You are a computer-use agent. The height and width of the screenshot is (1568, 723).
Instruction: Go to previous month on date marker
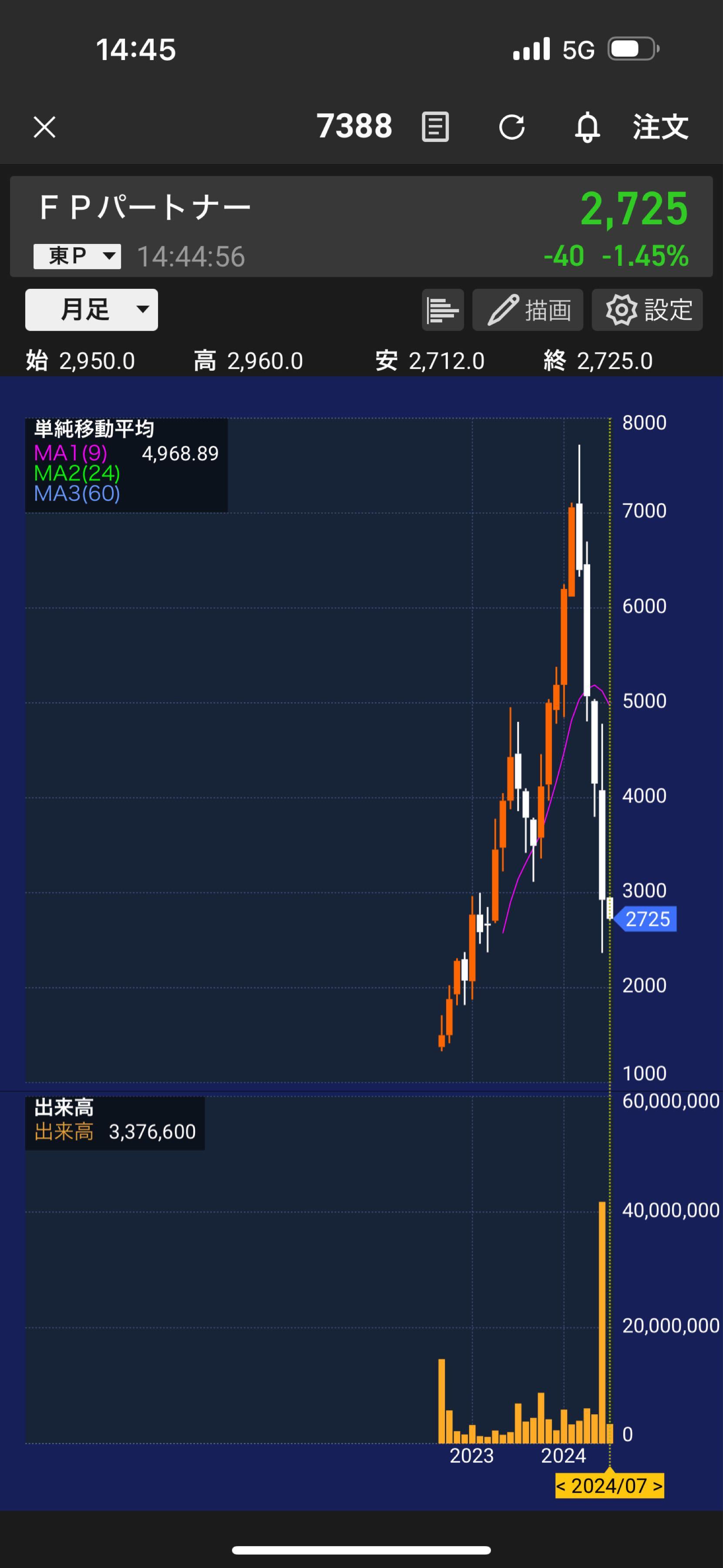561,1486
